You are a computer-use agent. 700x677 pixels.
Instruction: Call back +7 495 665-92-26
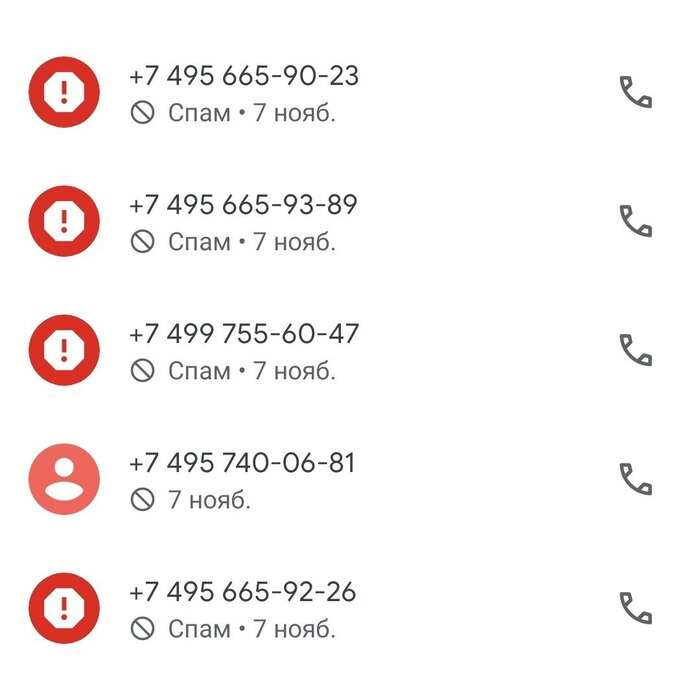tap(636, 608)
